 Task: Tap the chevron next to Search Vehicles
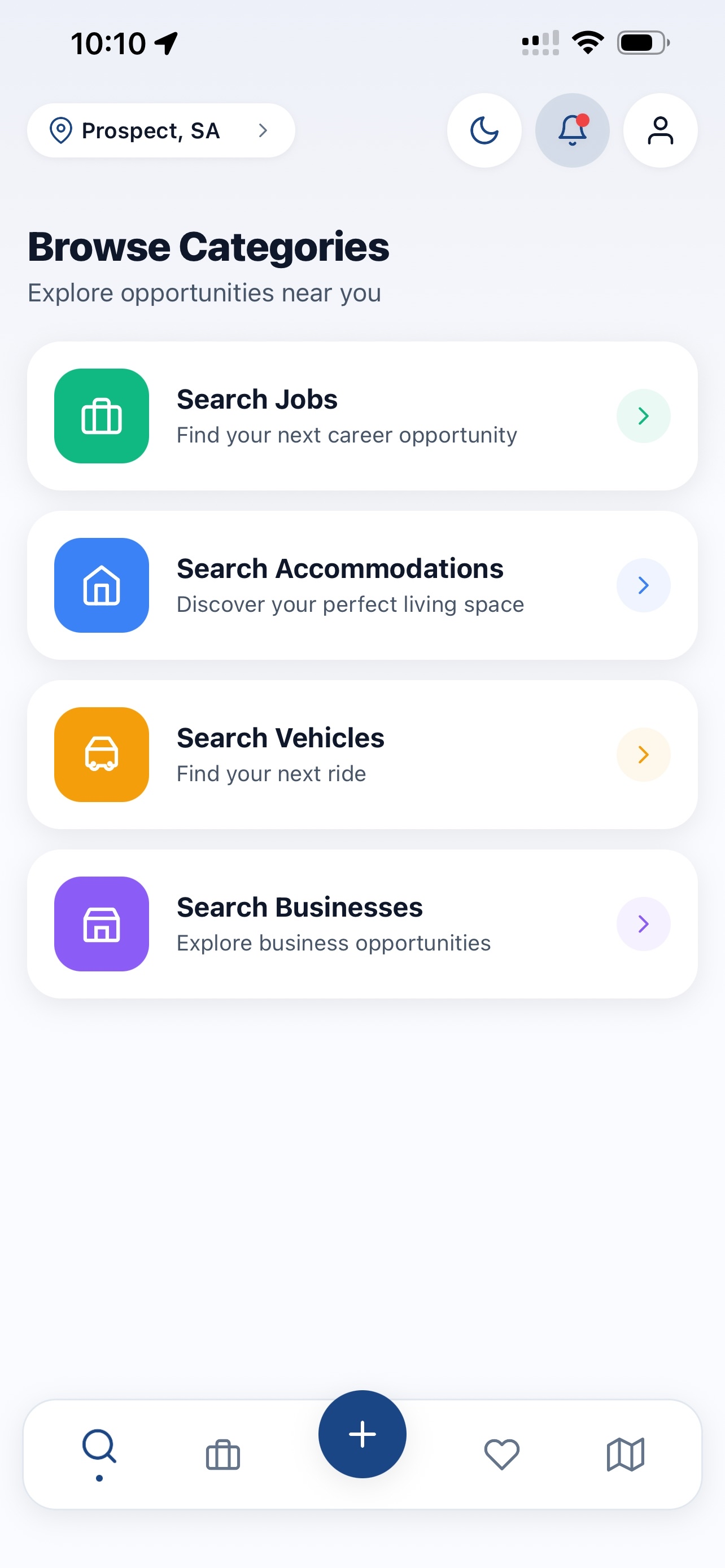tap(644, 754)
